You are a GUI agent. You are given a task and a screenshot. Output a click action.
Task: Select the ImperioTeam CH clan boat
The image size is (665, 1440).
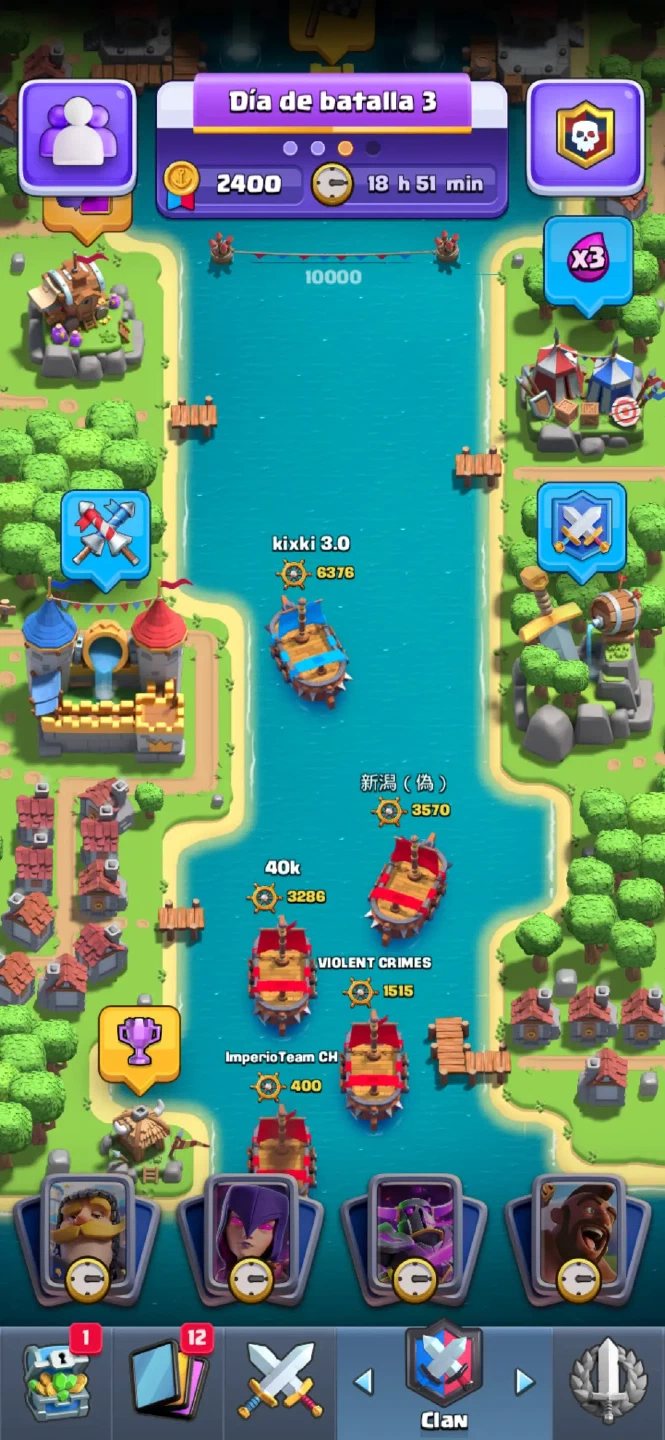click(282, 1145)
